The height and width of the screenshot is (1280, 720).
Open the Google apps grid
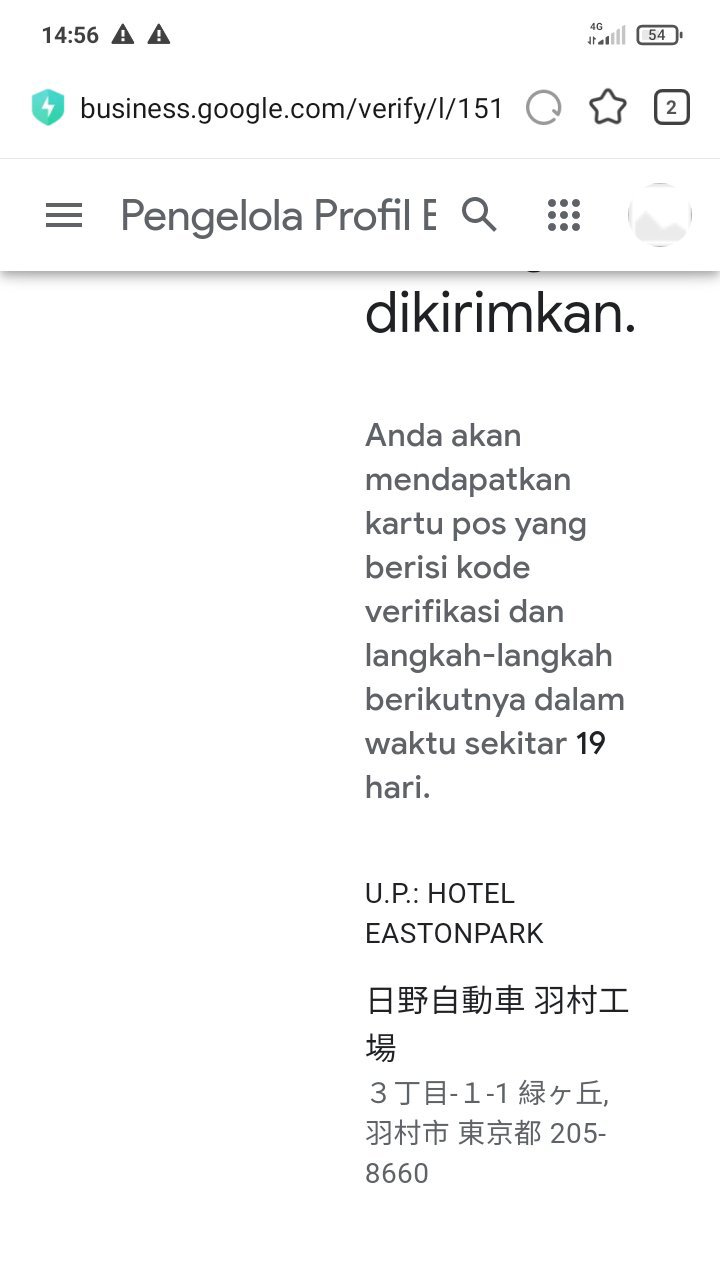pyautogui.click(x=564, y=215)
